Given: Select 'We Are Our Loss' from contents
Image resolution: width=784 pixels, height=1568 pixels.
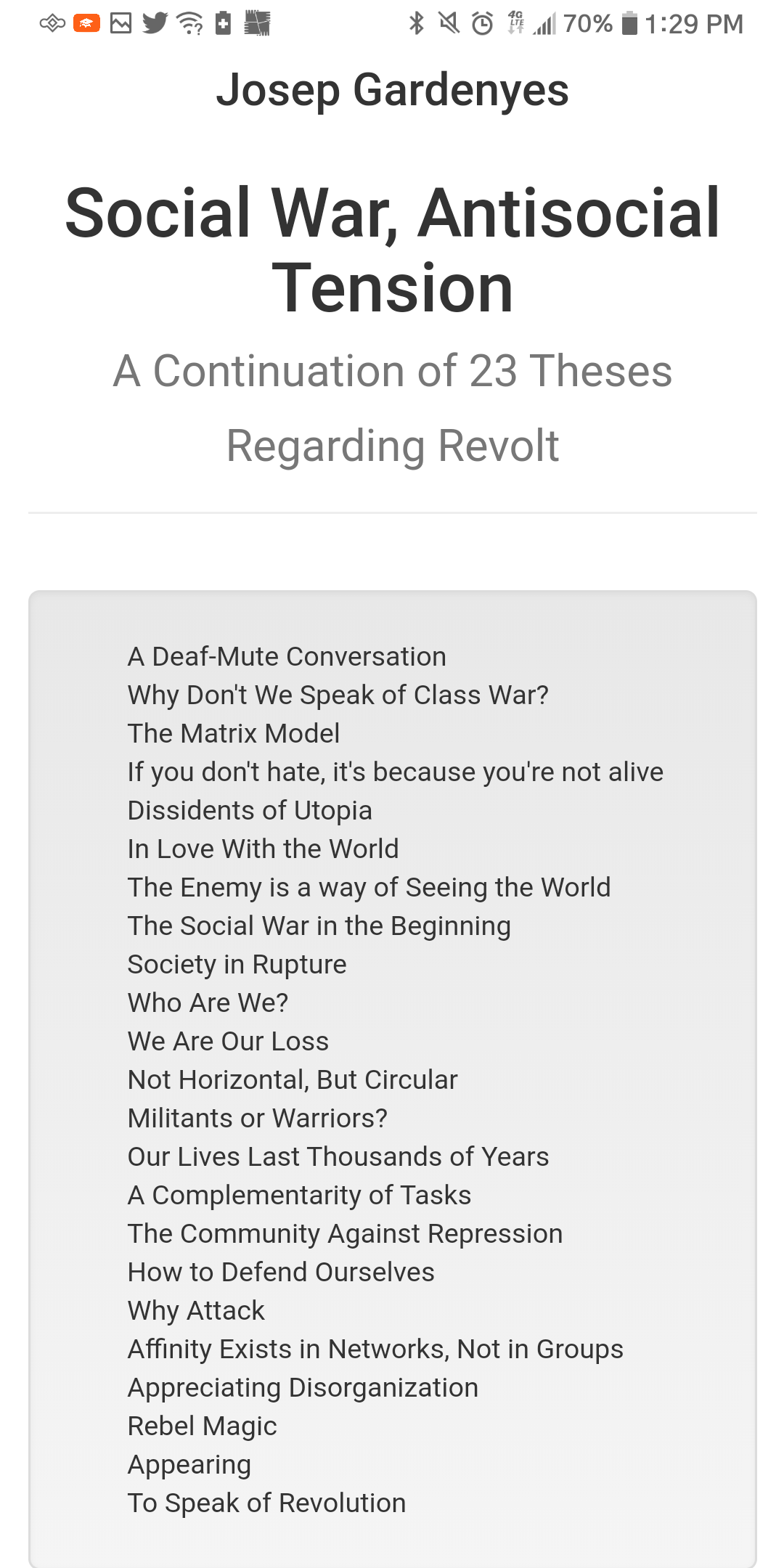Looking at the screenshot, I should tap(228, 1041).
